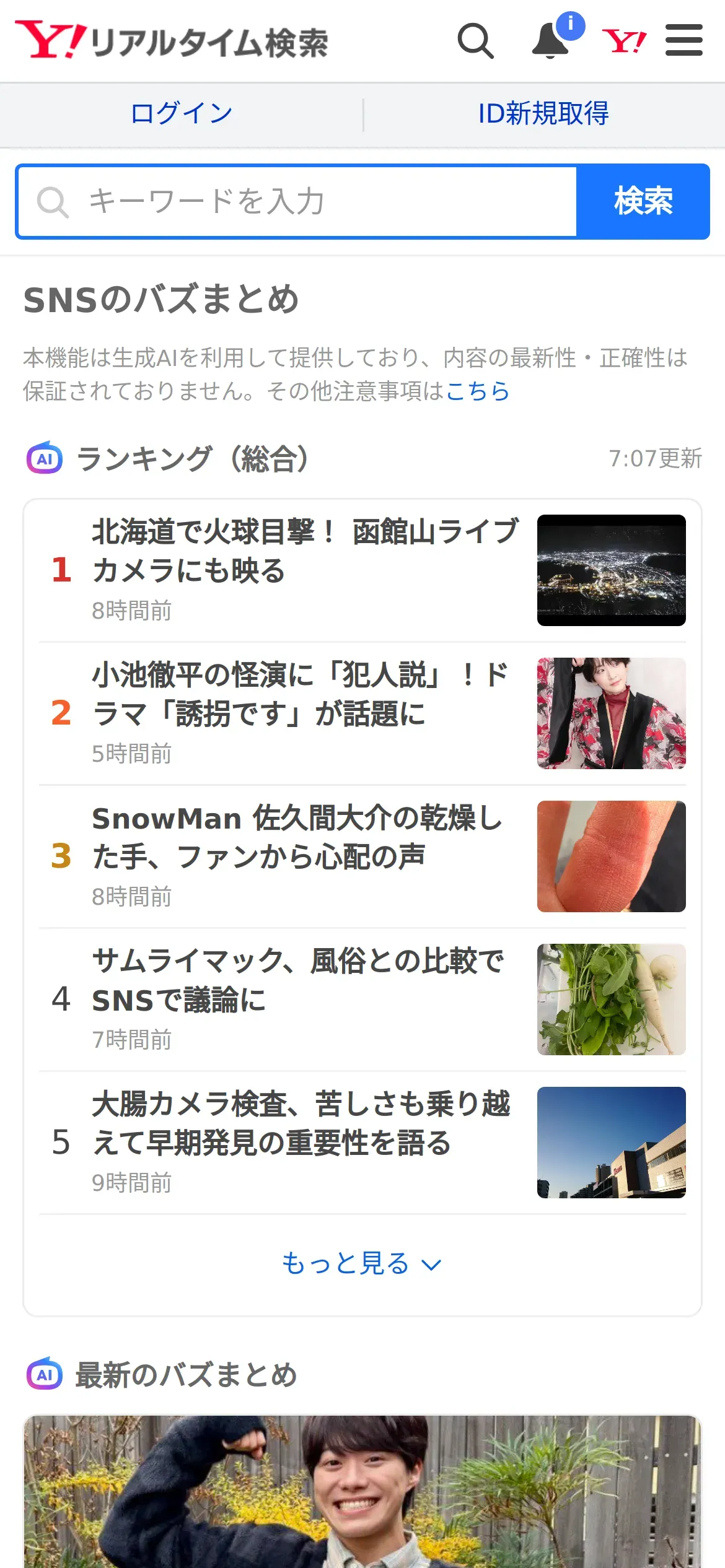The width and height of the screenshot is (725, 1568).
Task: Read rank 5 大腸カメラ検査 story
Action: pyautogui.click(x=304, y=1123)
